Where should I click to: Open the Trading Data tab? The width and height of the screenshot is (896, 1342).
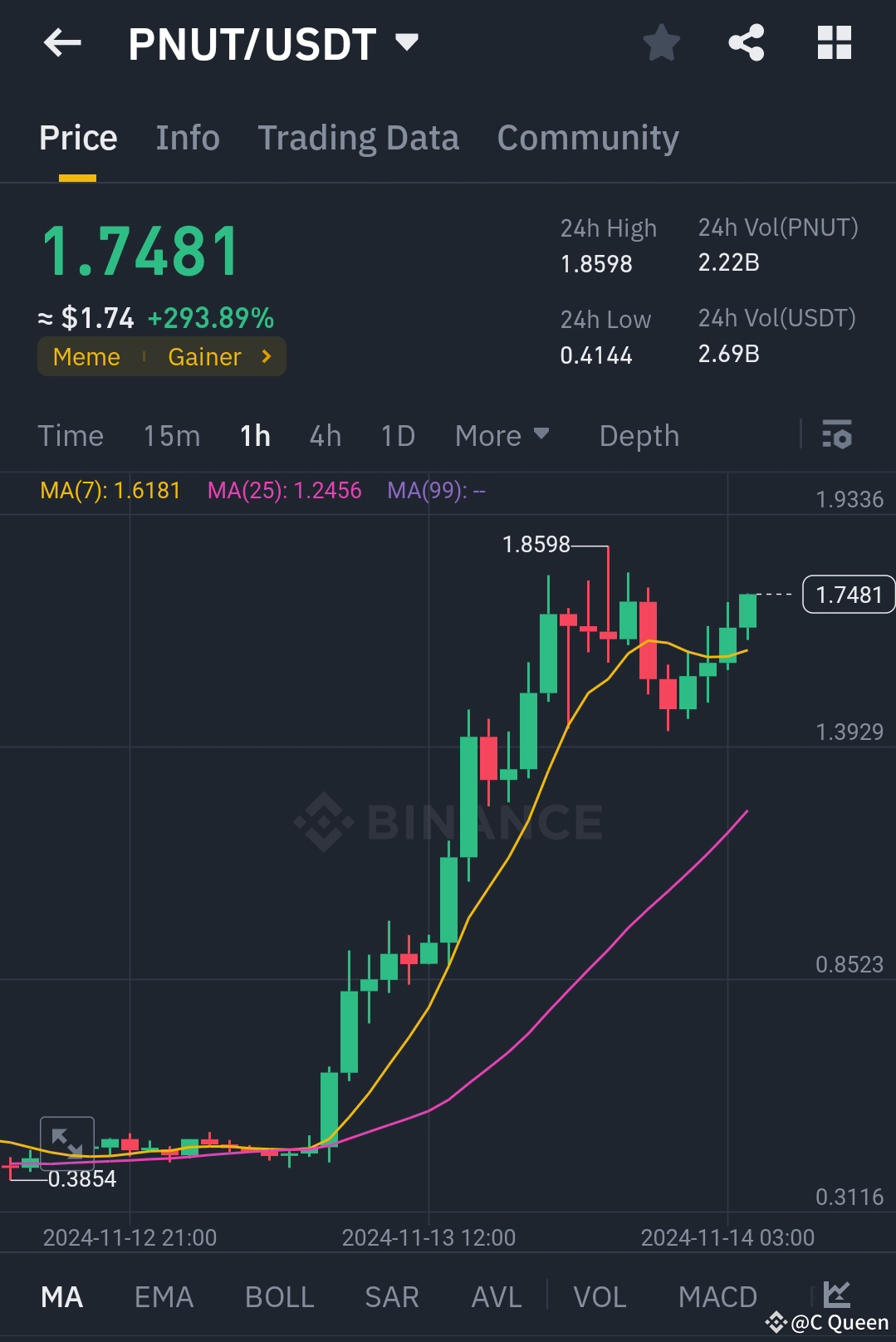point(359,137)
